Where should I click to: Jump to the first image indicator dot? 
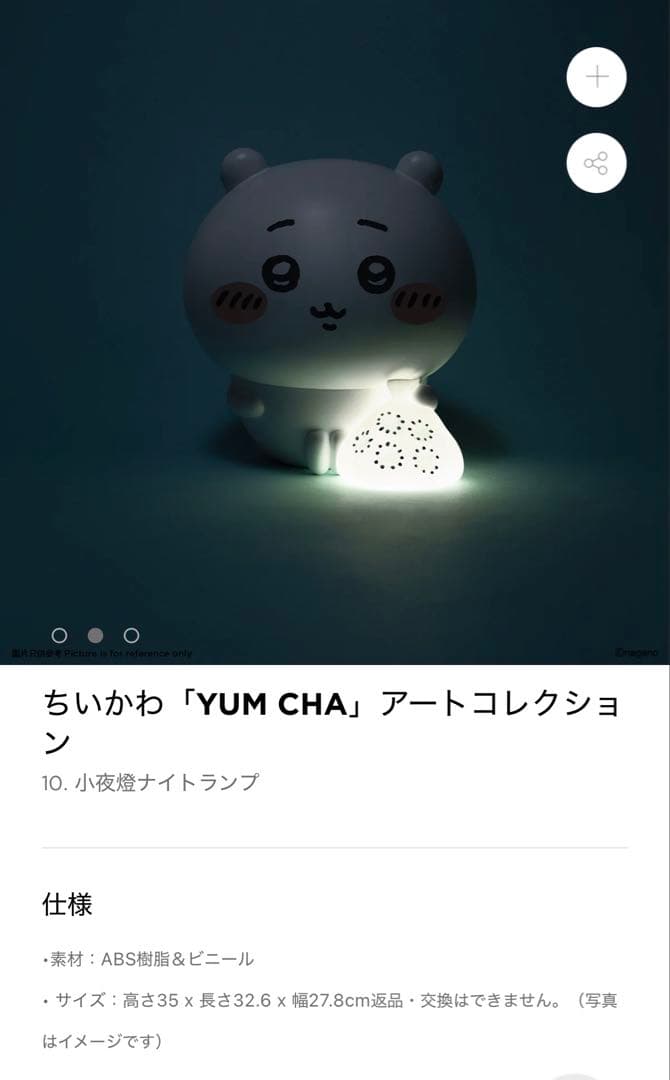coord(59,635)
